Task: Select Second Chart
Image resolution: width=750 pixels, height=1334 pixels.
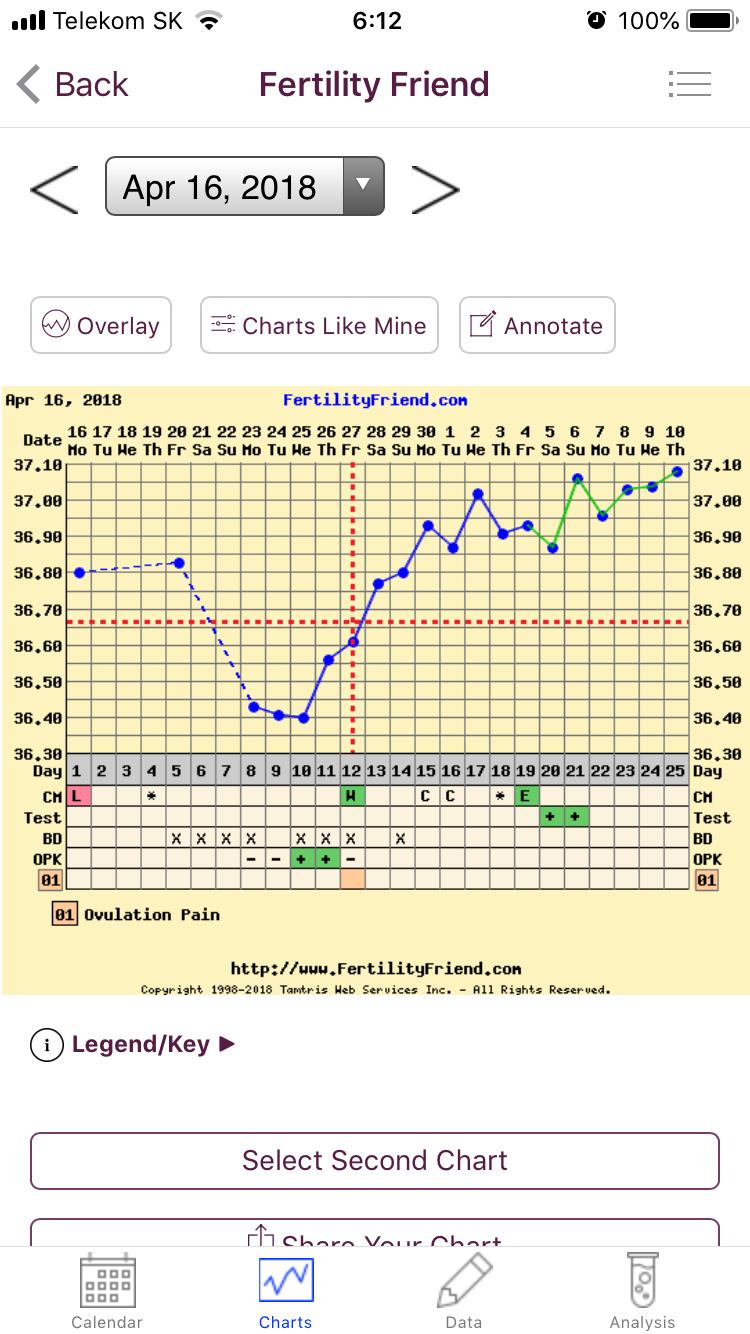Action: click(375, 1161)
